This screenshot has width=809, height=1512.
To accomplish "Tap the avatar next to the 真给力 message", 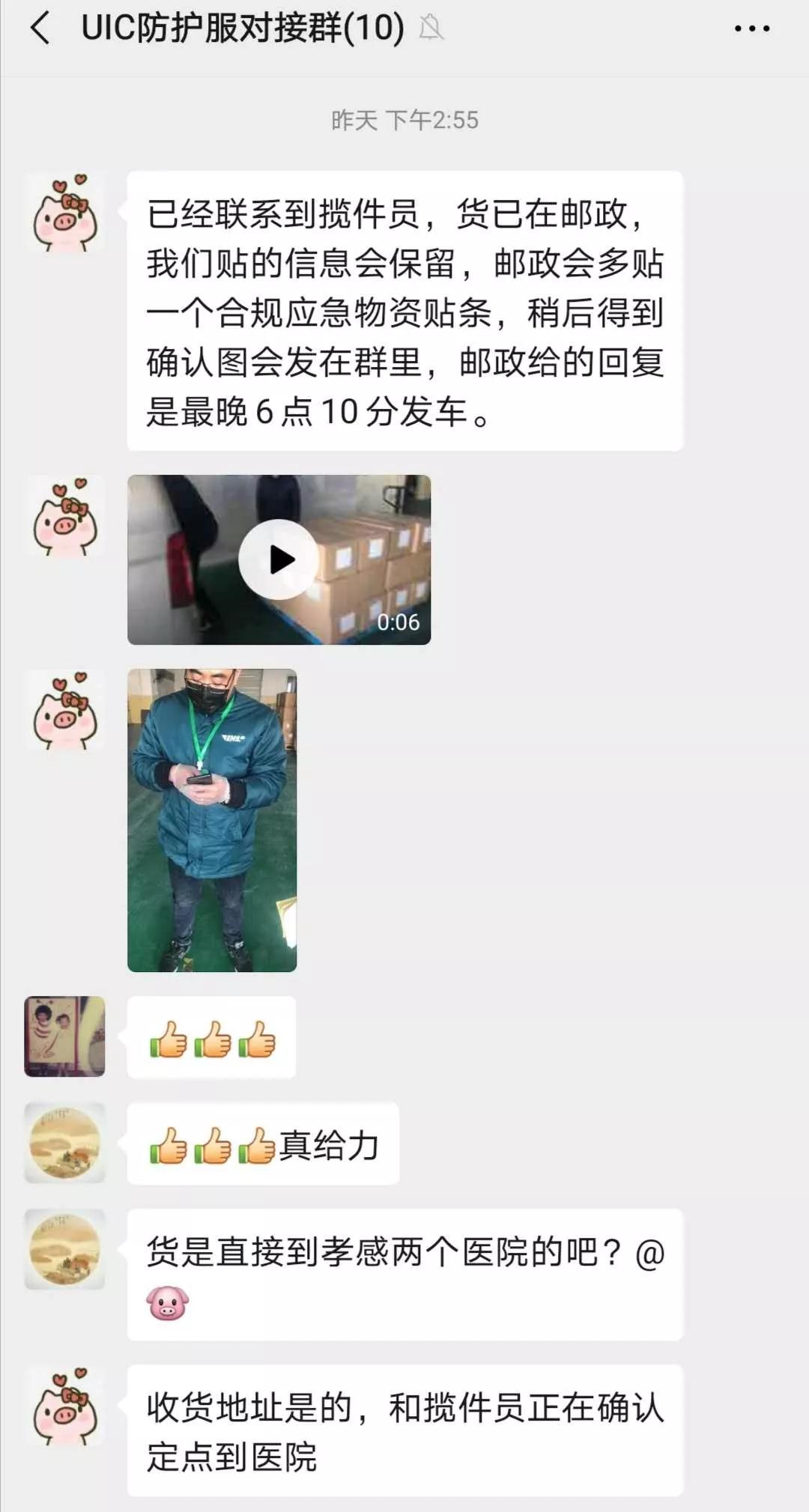I will click(x=64, y=1143).
